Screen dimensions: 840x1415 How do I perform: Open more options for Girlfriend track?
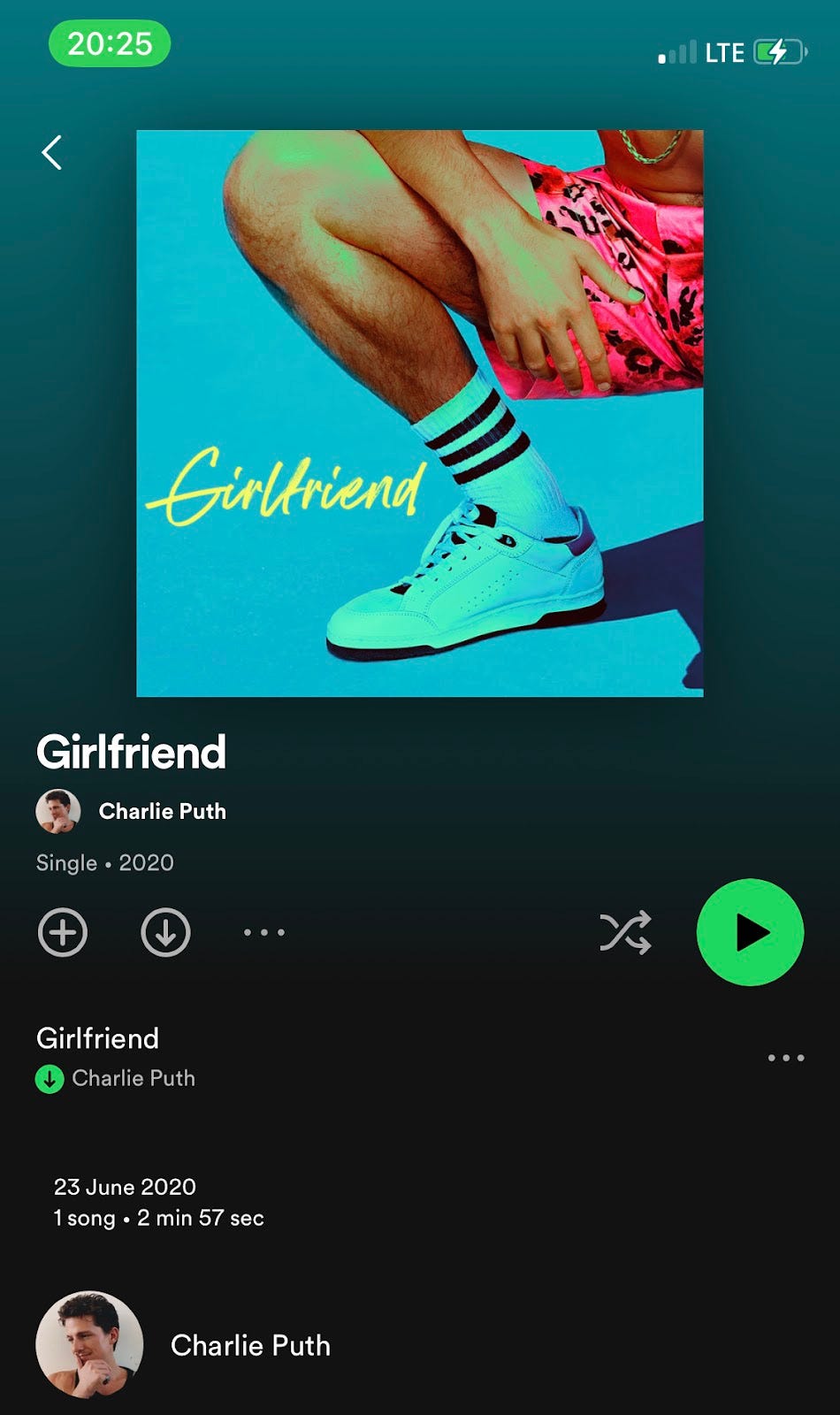(x=785, y=1058)
